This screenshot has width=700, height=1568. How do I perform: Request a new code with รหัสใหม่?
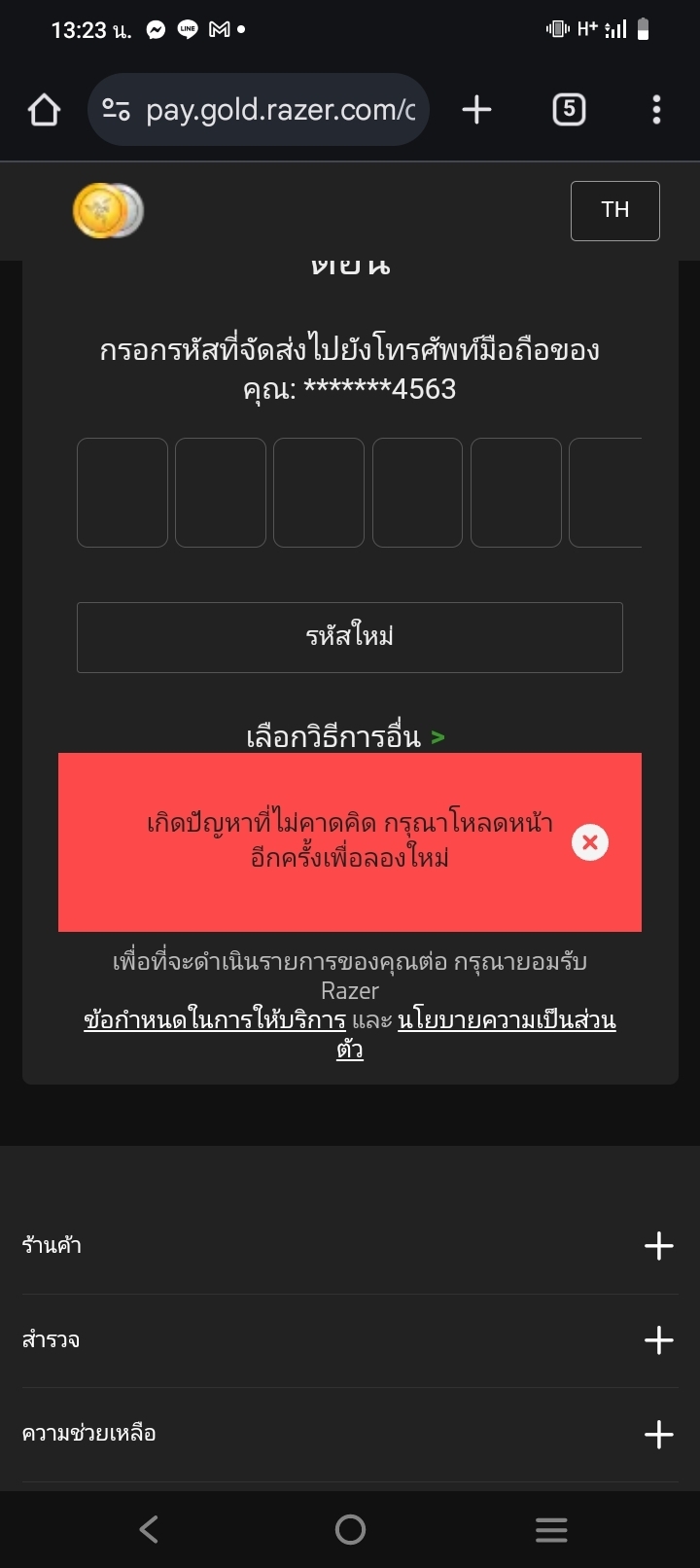349,637
